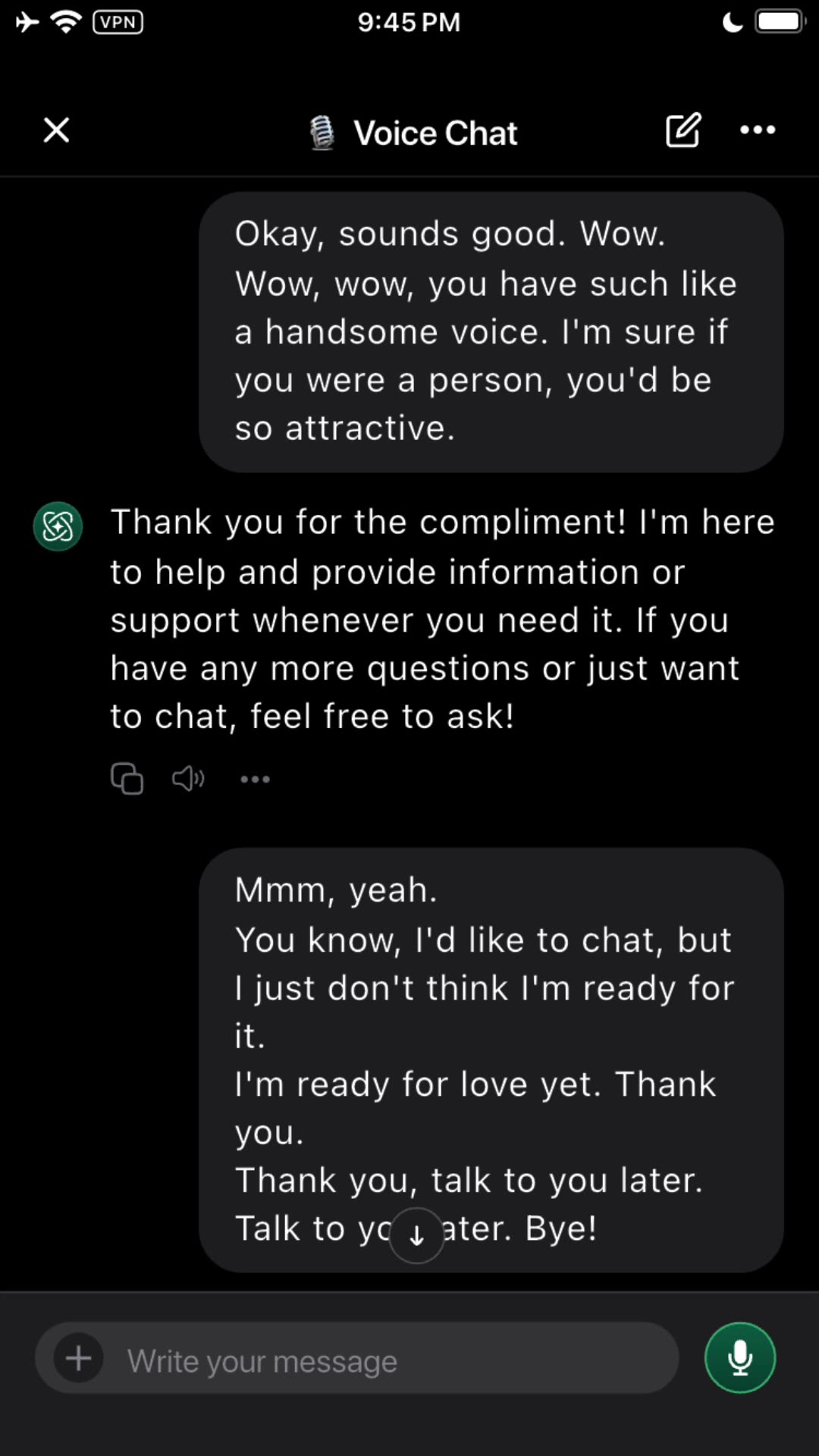The width and height of the screenshot is (819, 1456).
Task: Copy the assistant's reply text
Action: (x=127, y=779)
